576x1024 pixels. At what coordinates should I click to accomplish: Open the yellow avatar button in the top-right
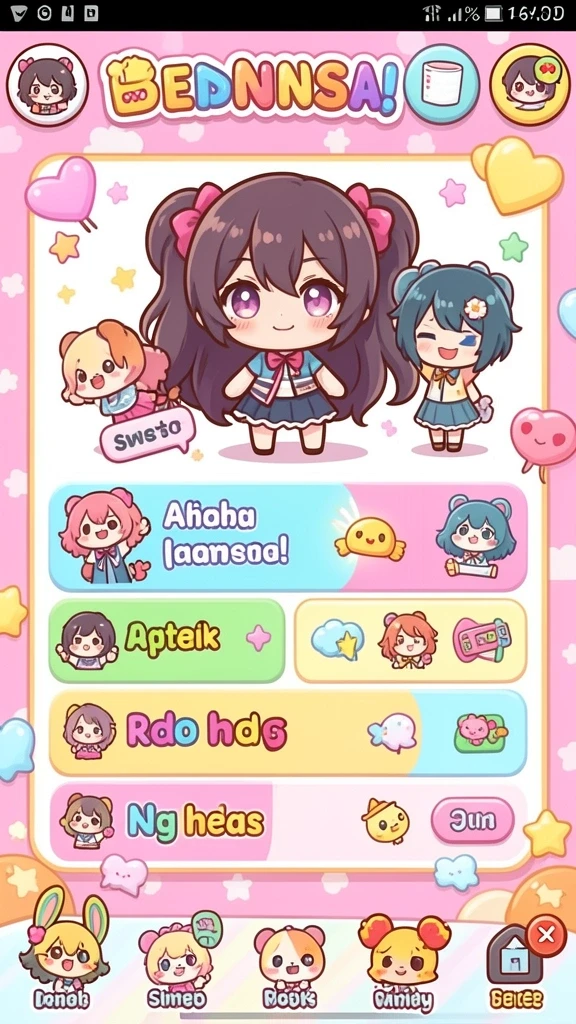[530, 85]
